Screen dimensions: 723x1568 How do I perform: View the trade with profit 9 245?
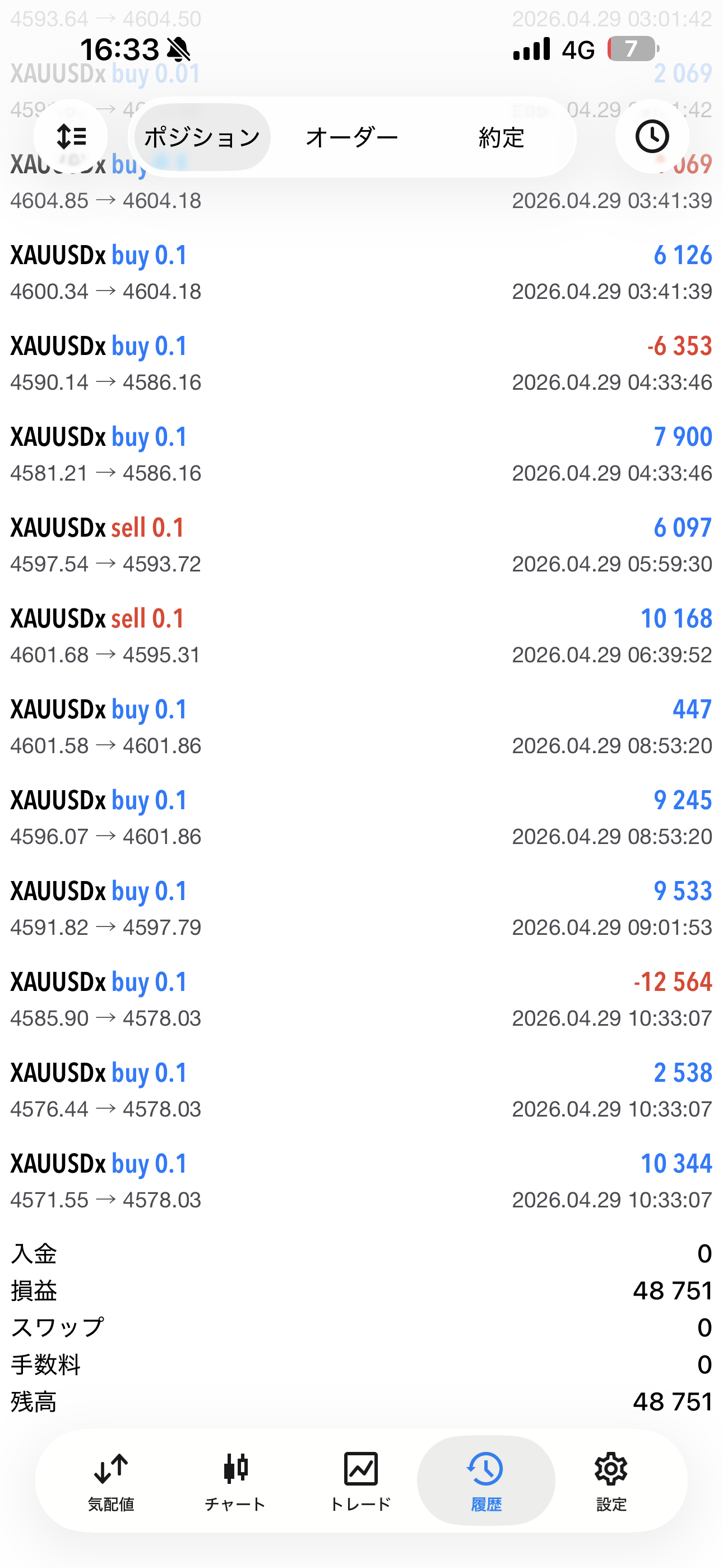click(361, 818)
